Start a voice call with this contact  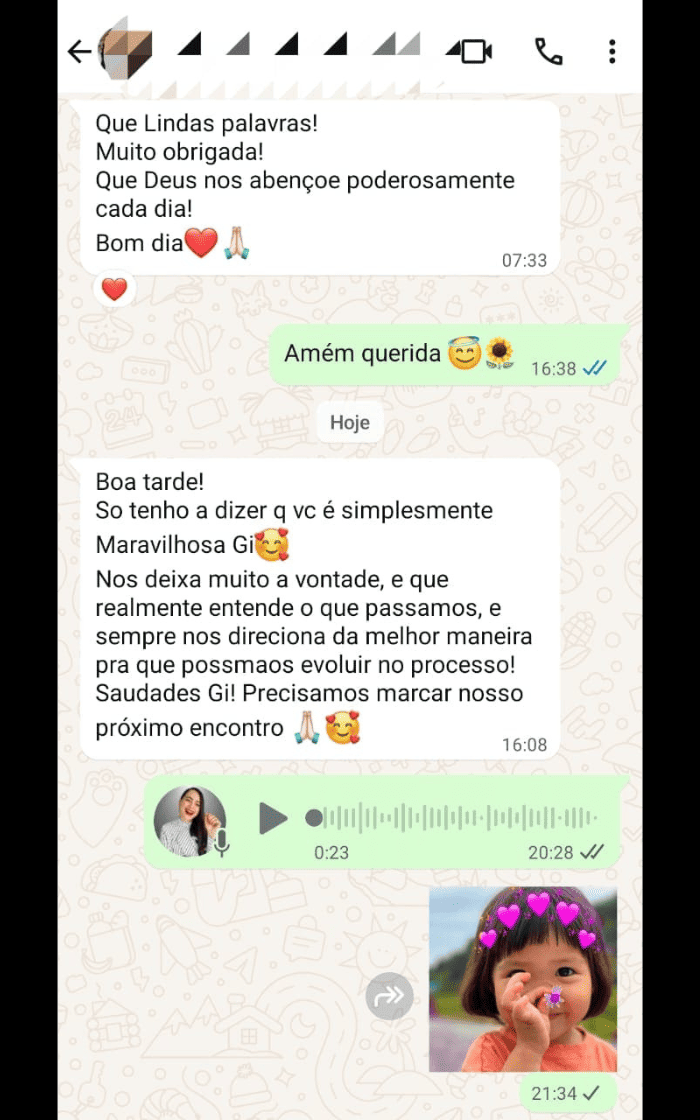(x=548, y=51)
